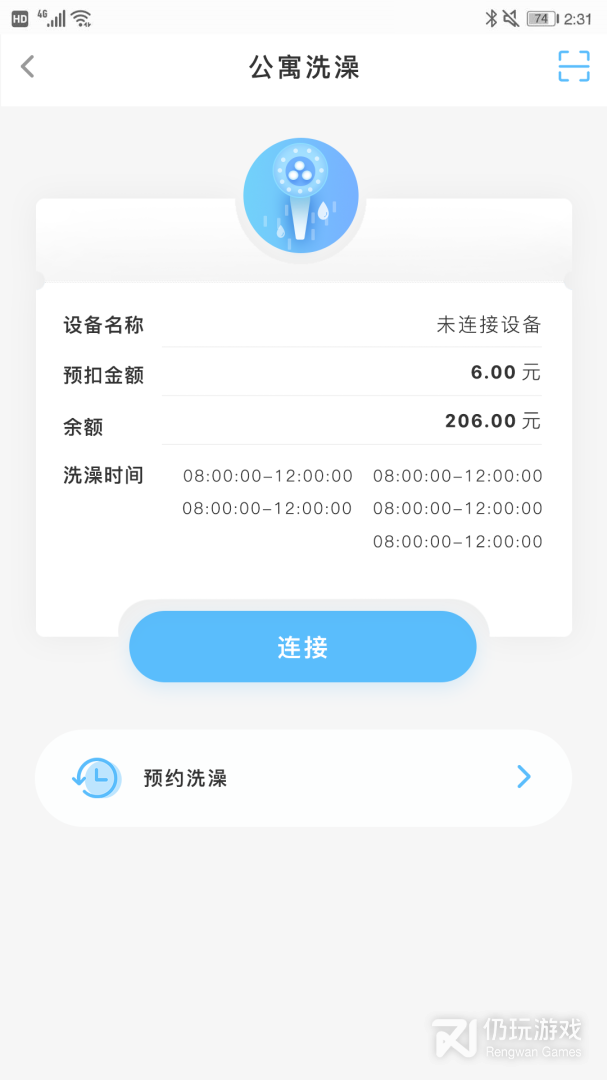Screen dimensions: 607x1080
Task: Go back from 公寓洗澡 page
Action: tap(27, 67)
